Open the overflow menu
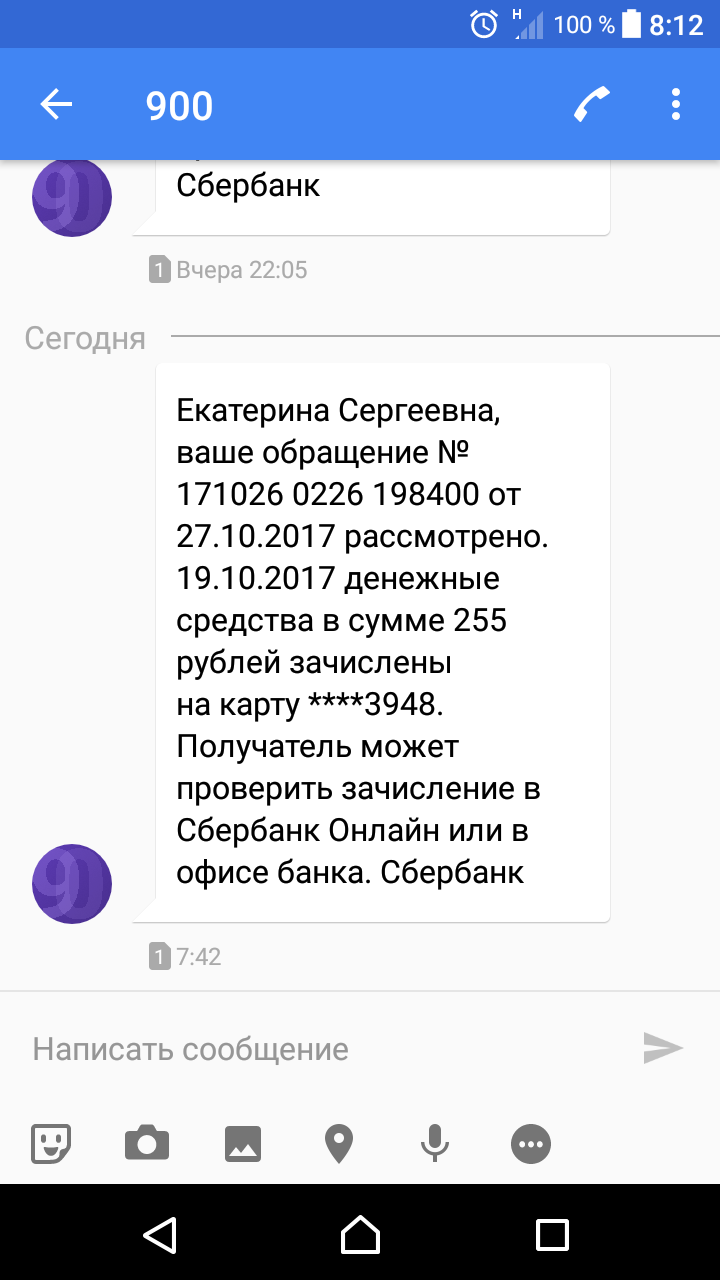This screenshot has height=1280, width=720. coord(676,105)
